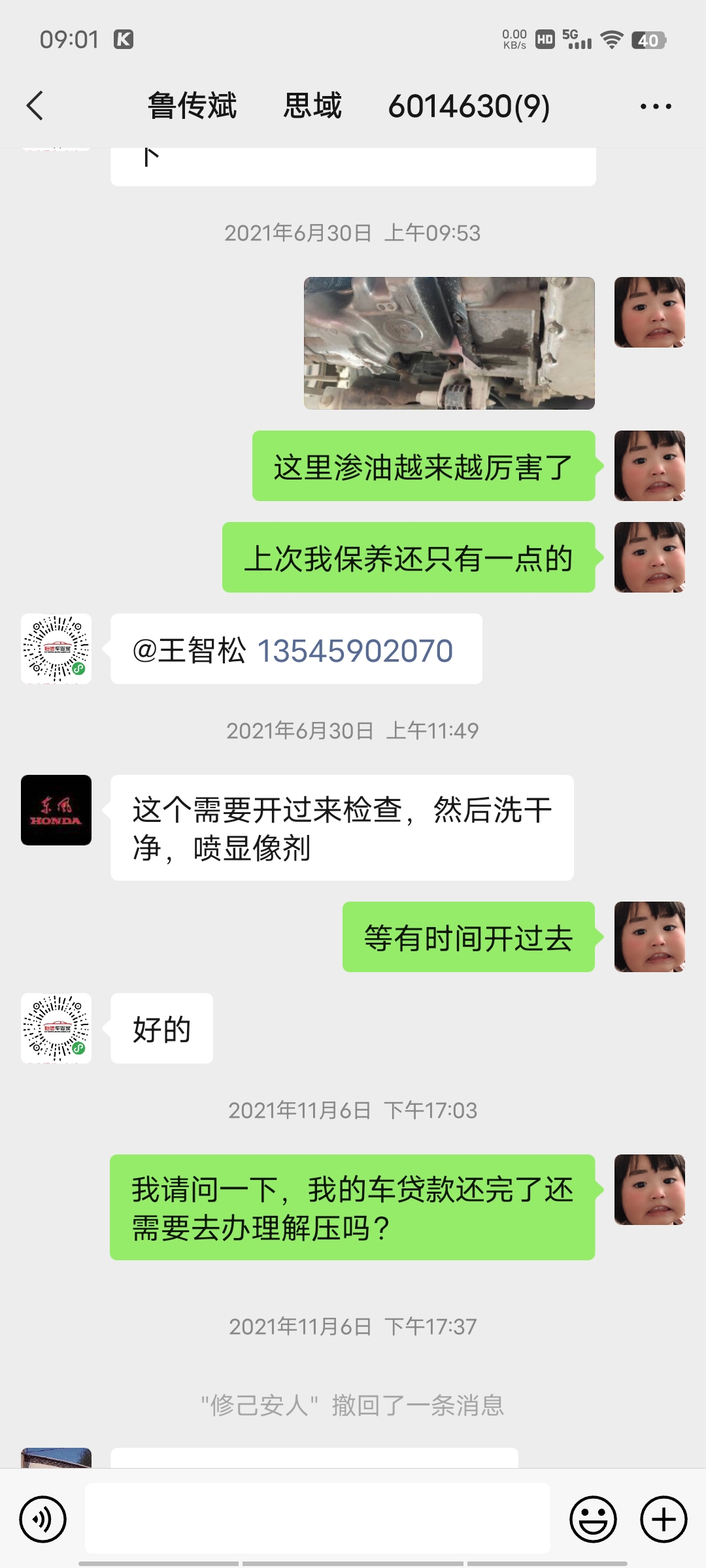Open the emoji picker
Image resolution: width=706 pixels, height=1568 pixels.
coord(593,1520)
